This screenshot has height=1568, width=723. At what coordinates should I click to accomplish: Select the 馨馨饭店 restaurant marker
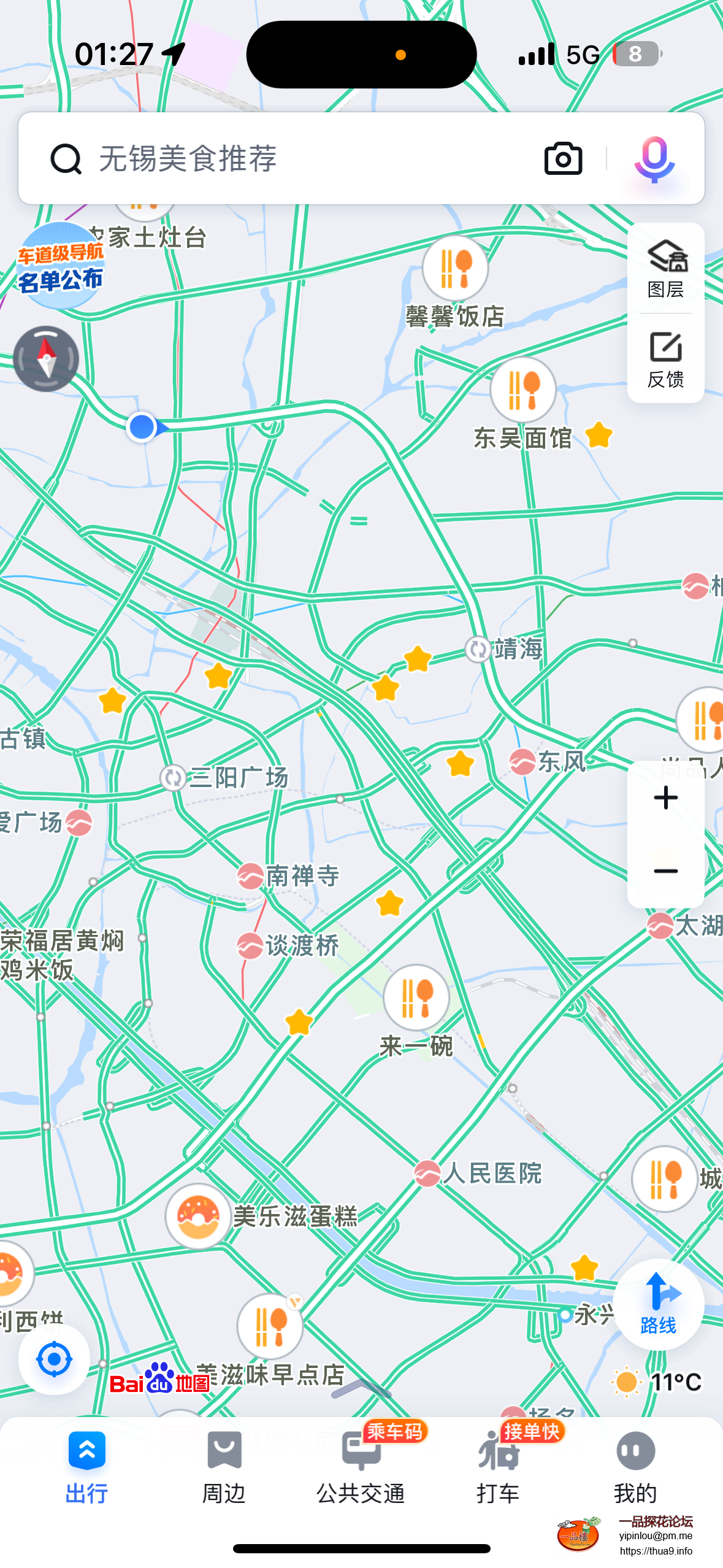(x=455, y=269)
